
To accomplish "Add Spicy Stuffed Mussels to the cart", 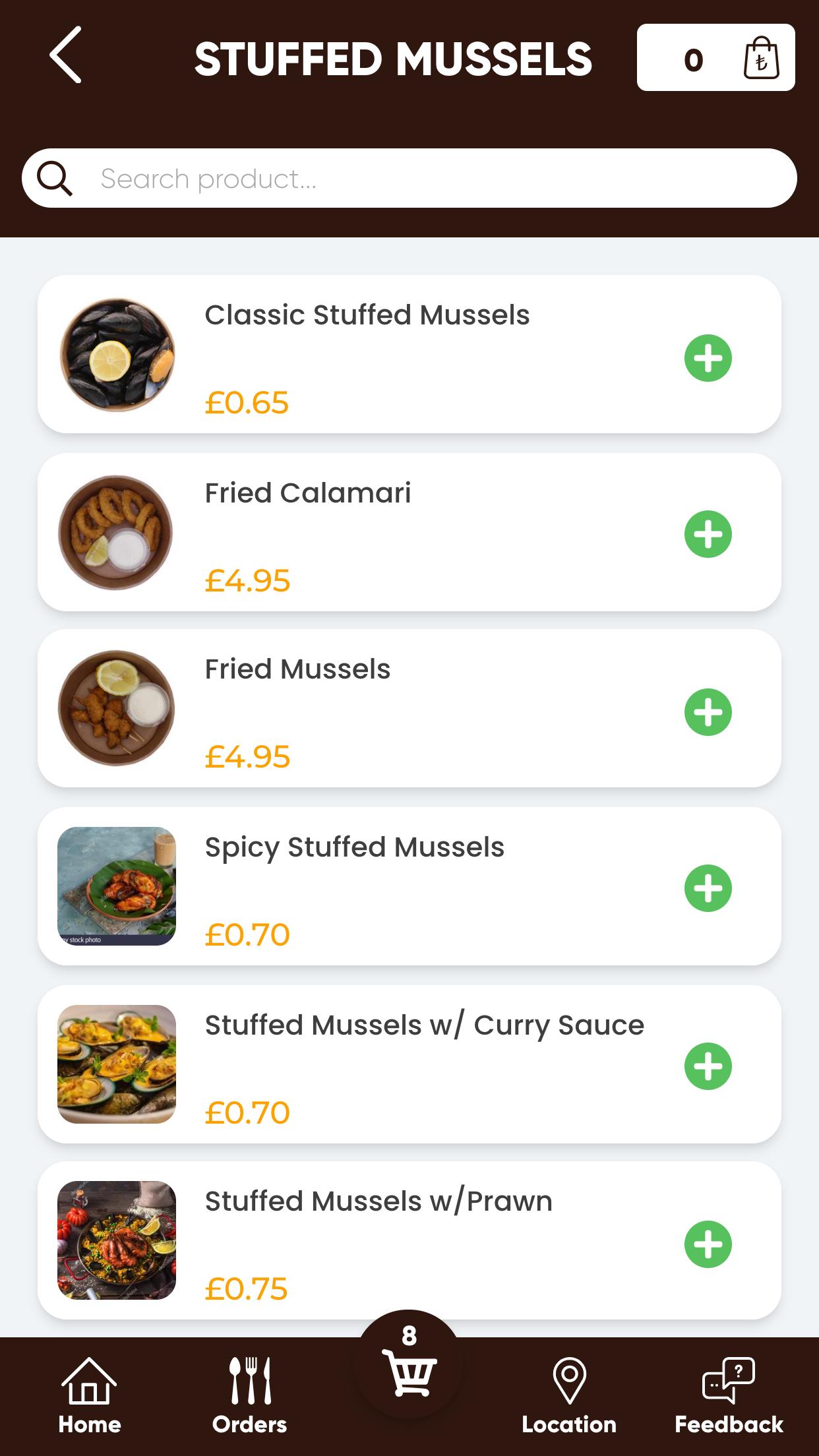I will point(708,888).
